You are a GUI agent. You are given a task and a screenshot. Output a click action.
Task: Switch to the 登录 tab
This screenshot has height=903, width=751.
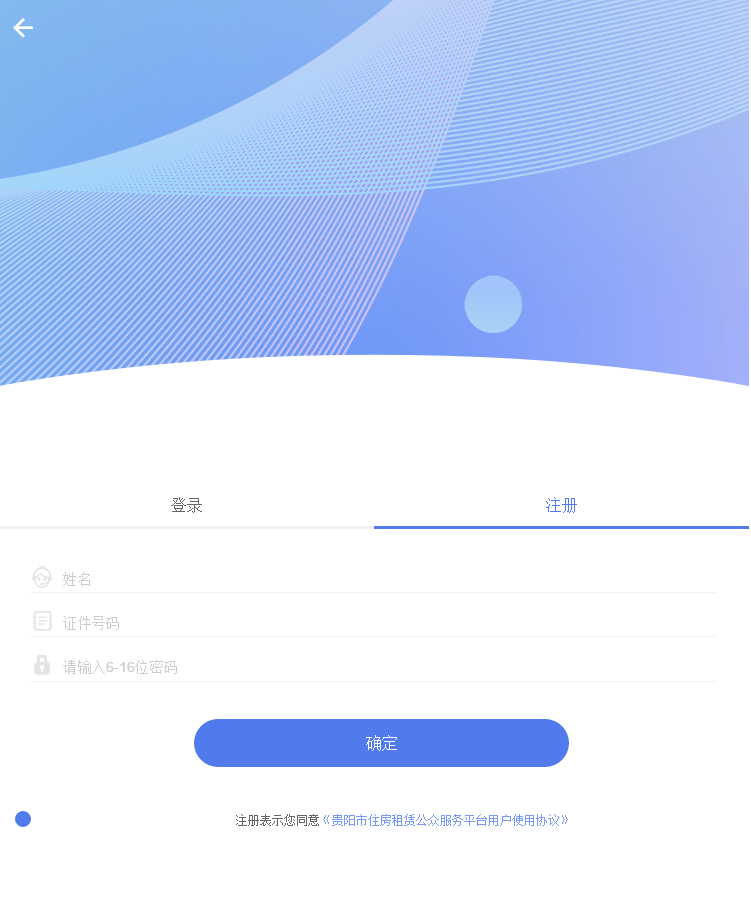pyautogui.click(x=187, y=506)
